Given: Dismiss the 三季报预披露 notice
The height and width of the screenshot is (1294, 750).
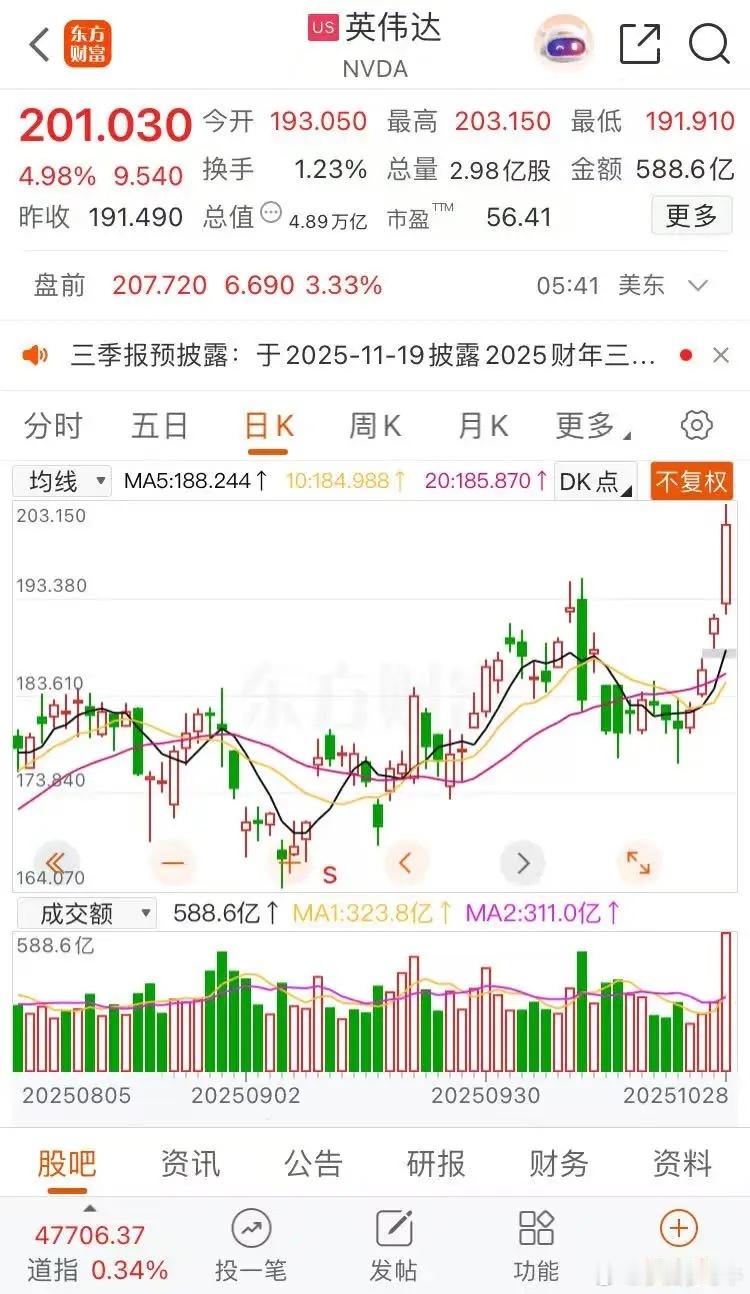Looking at the screenshot, I should (x=720, y=355).
